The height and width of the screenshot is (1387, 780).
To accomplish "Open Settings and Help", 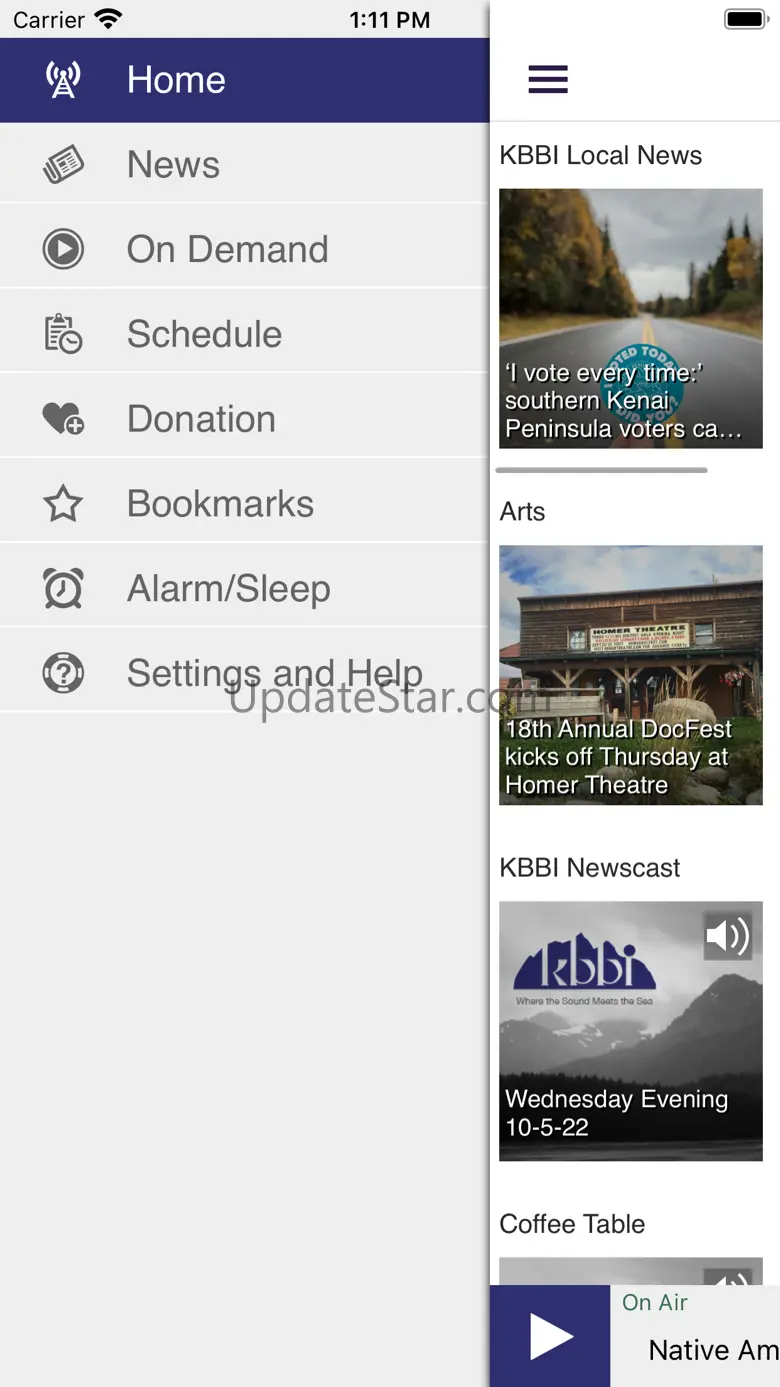I will click(x=244, y=673).
